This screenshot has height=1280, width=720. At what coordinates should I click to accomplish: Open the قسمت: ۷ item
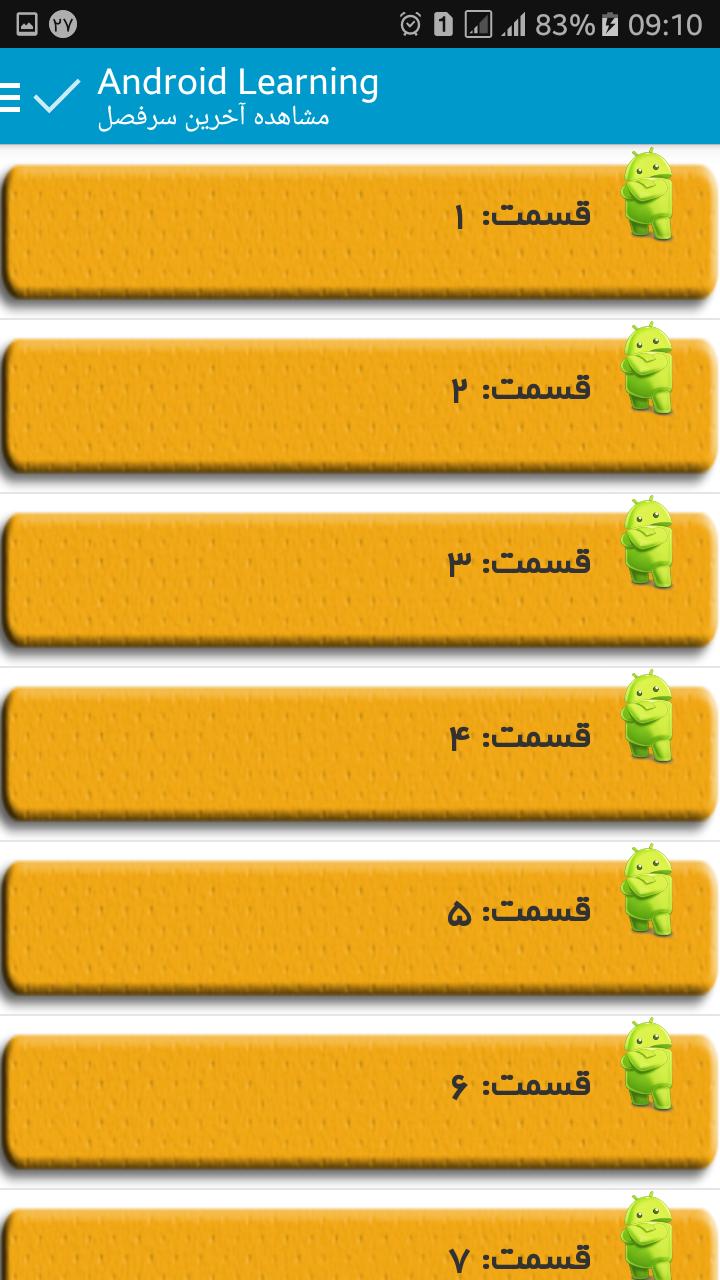click(360, 1250)
